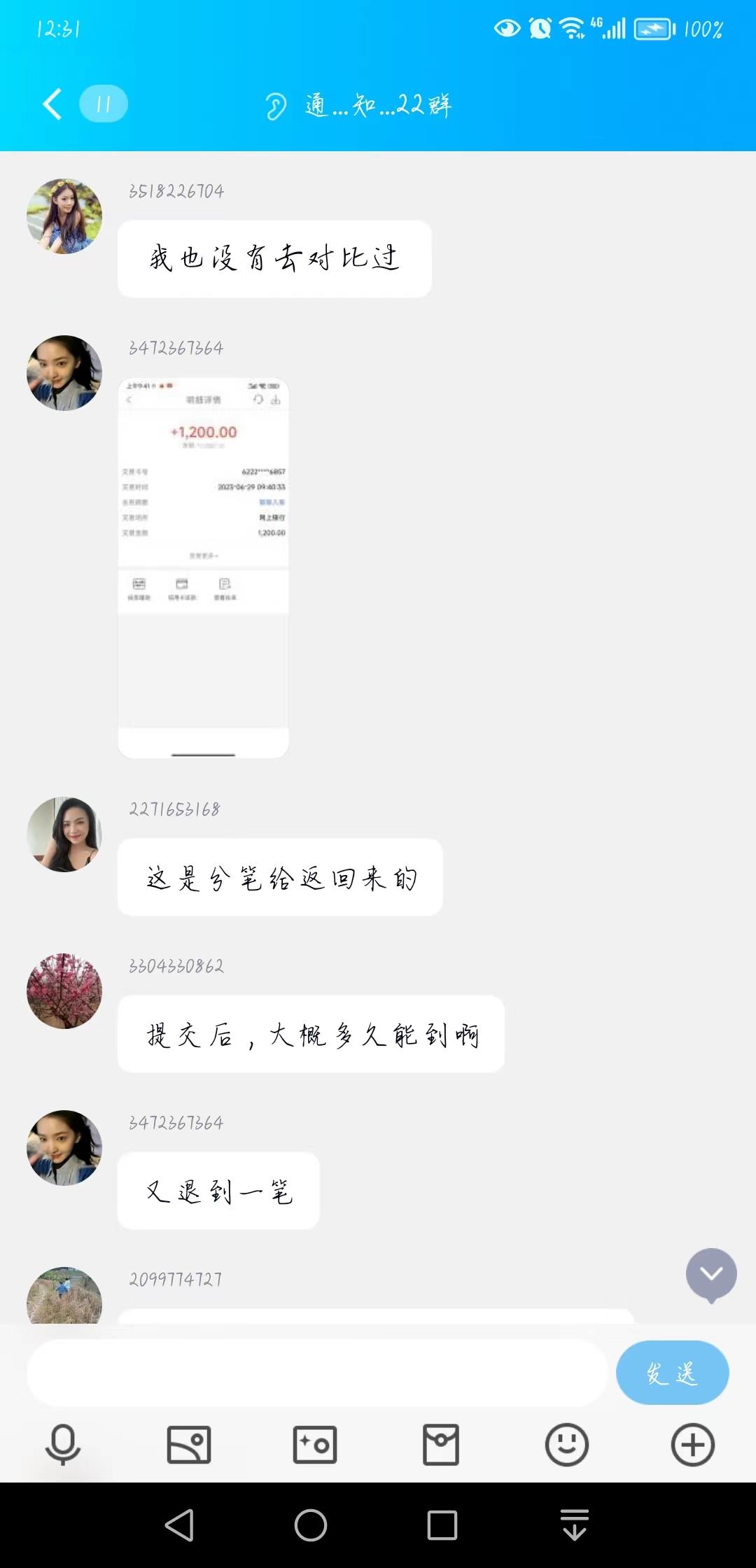Tap the 发送 send button
This screenshot has height=1568, width=756.
[x=672, y=1371]
